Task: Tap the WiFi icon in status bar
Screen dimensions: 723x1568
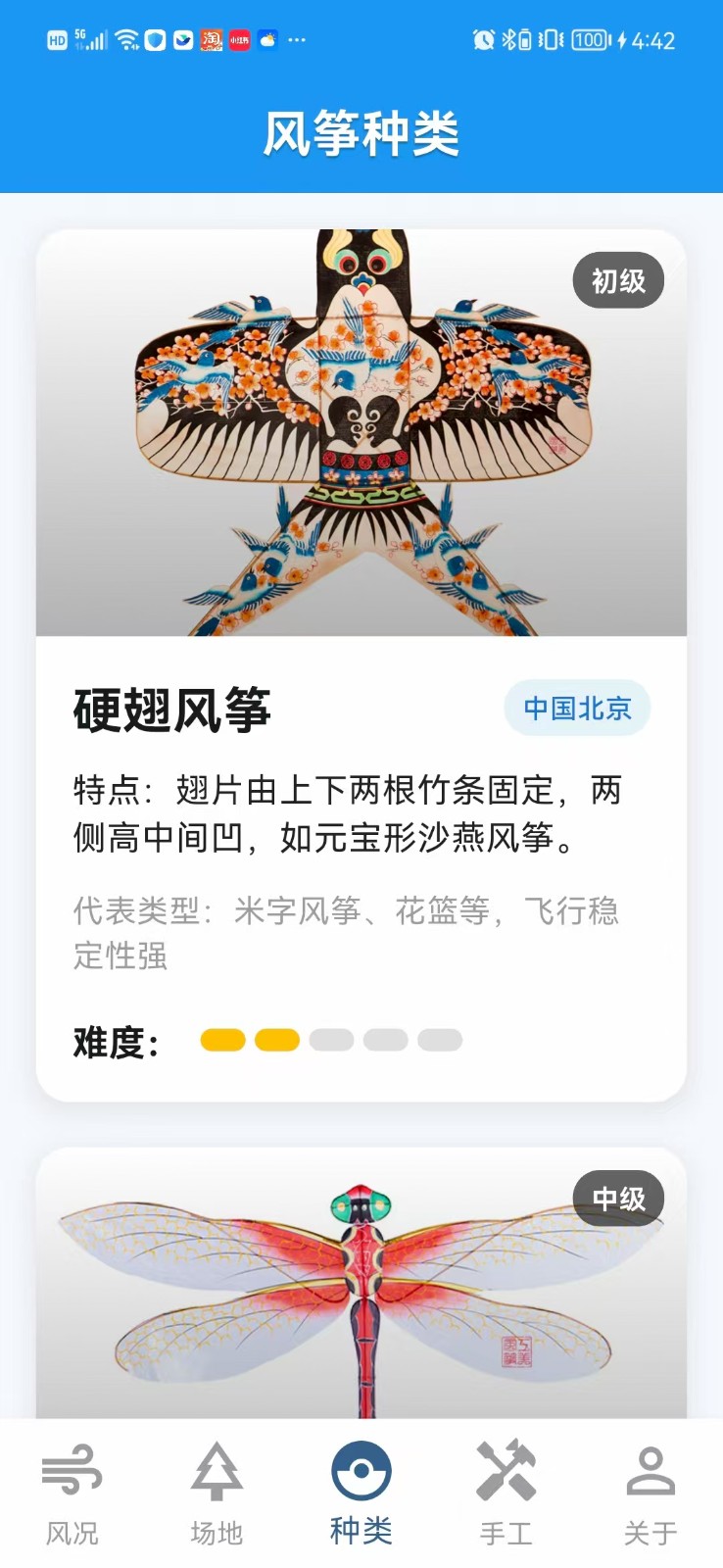Action: click(x=128, y=40)
